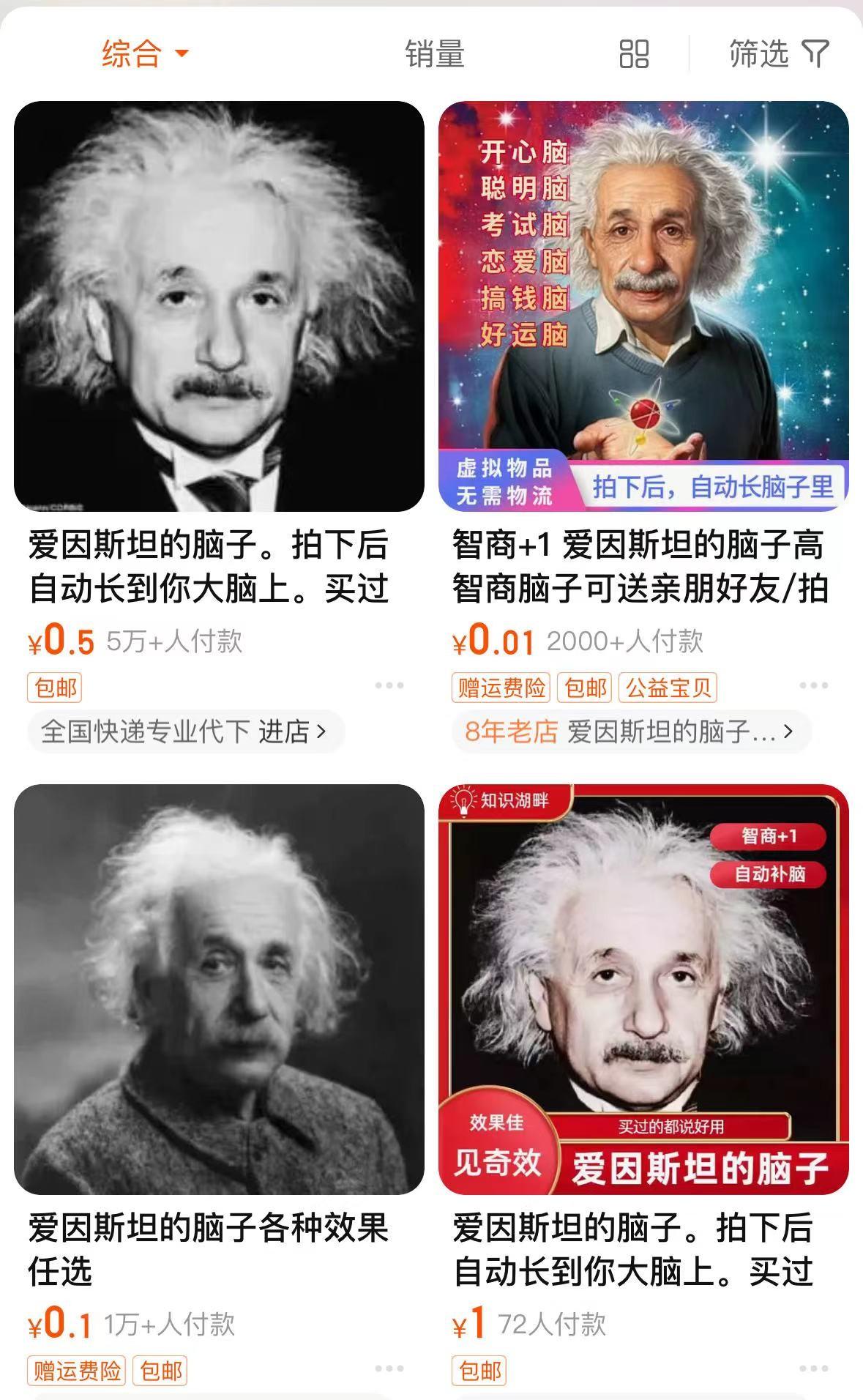Open more options for the ¥0.01 item
This screenshot has height=1400, width=863.
[x=814, y=685]
